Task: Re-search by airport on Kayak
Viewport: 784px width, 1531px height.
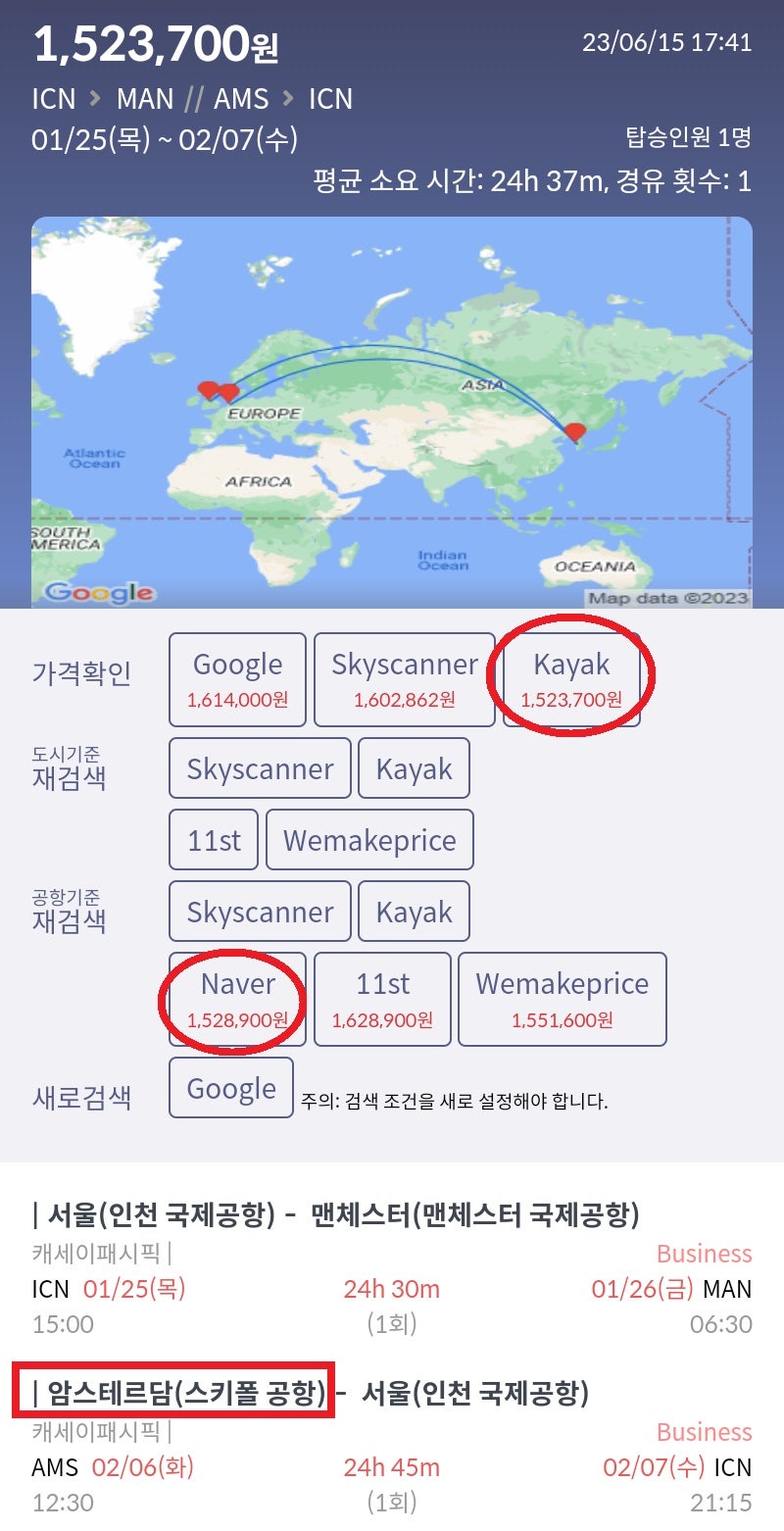Action: pyautogui.click(x=414, y=913)
